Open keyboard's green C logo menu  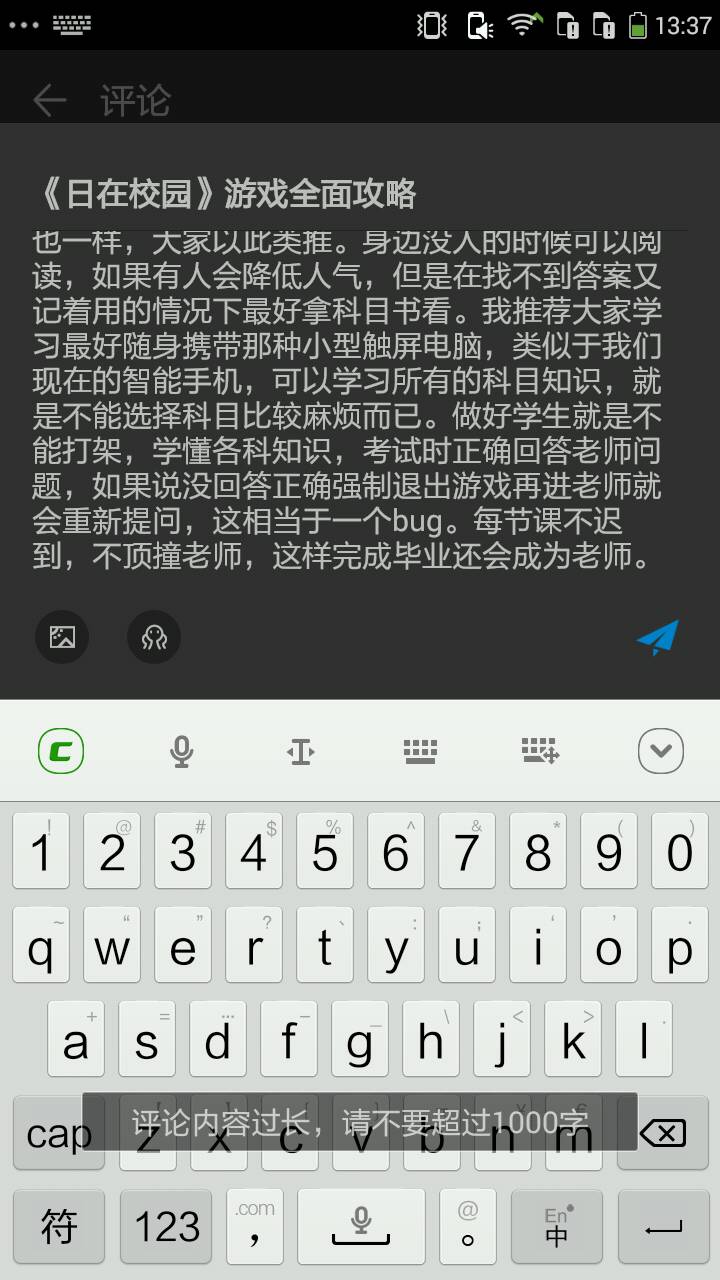tap(61, 751)
